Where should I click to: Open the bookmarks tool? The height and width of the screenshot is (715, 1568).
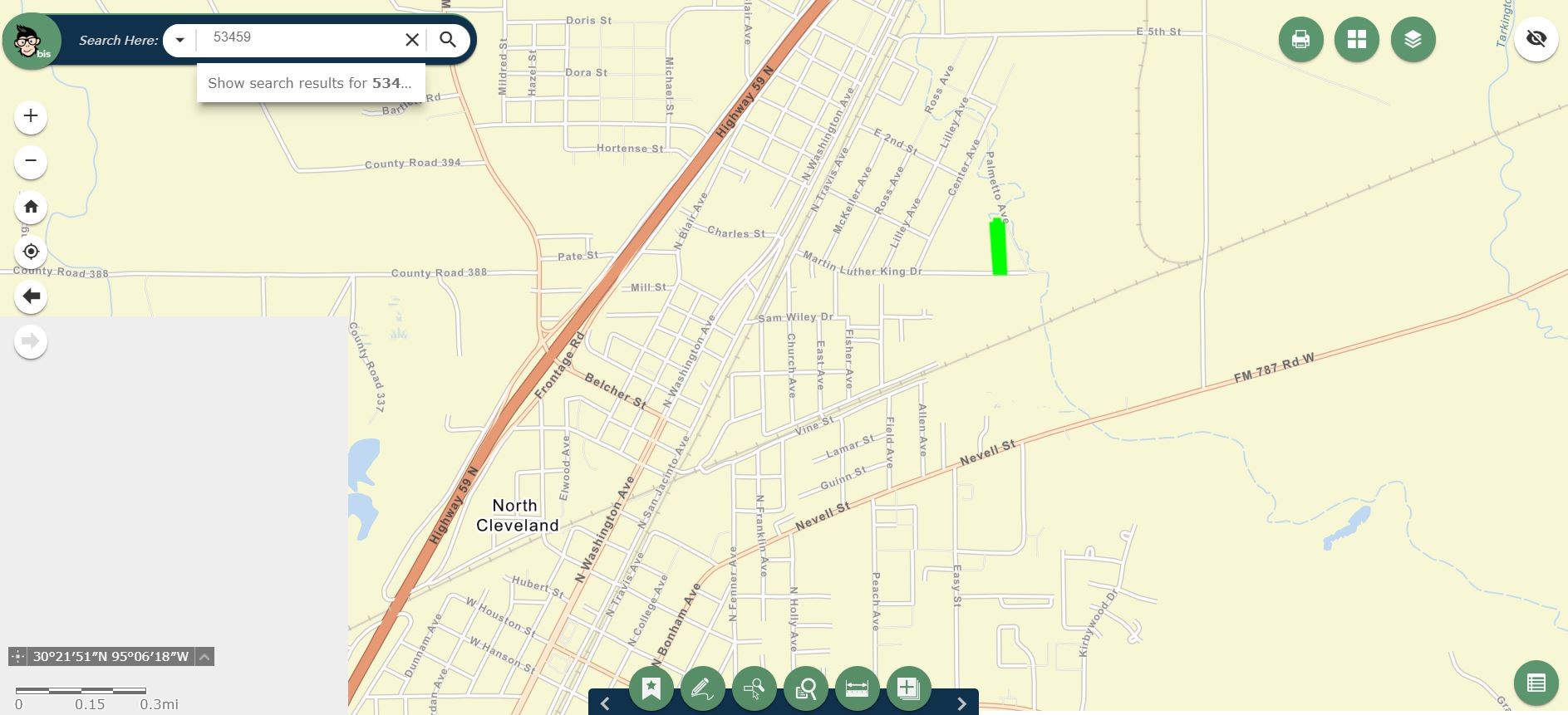651,688
